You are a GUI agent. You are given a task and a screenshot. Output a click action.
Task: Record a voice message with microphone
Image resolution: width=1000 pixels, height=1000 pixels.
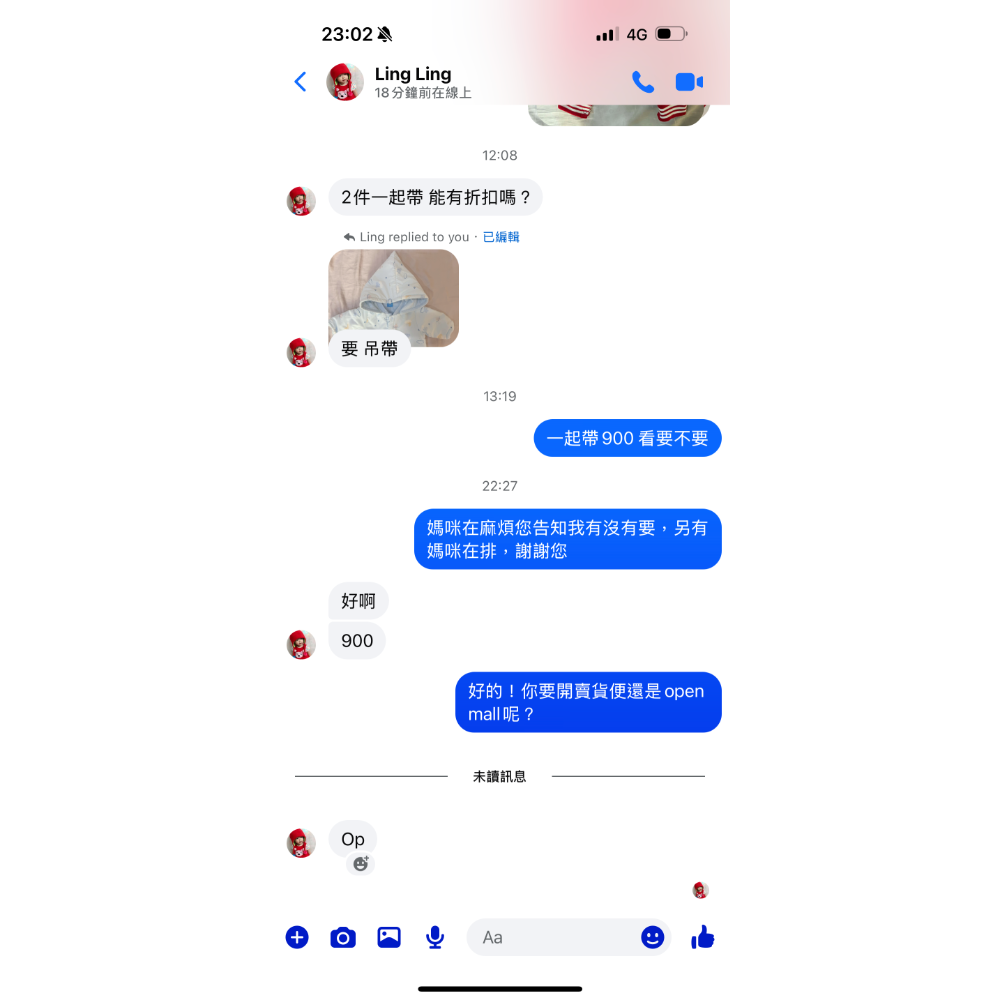(435, 937)
